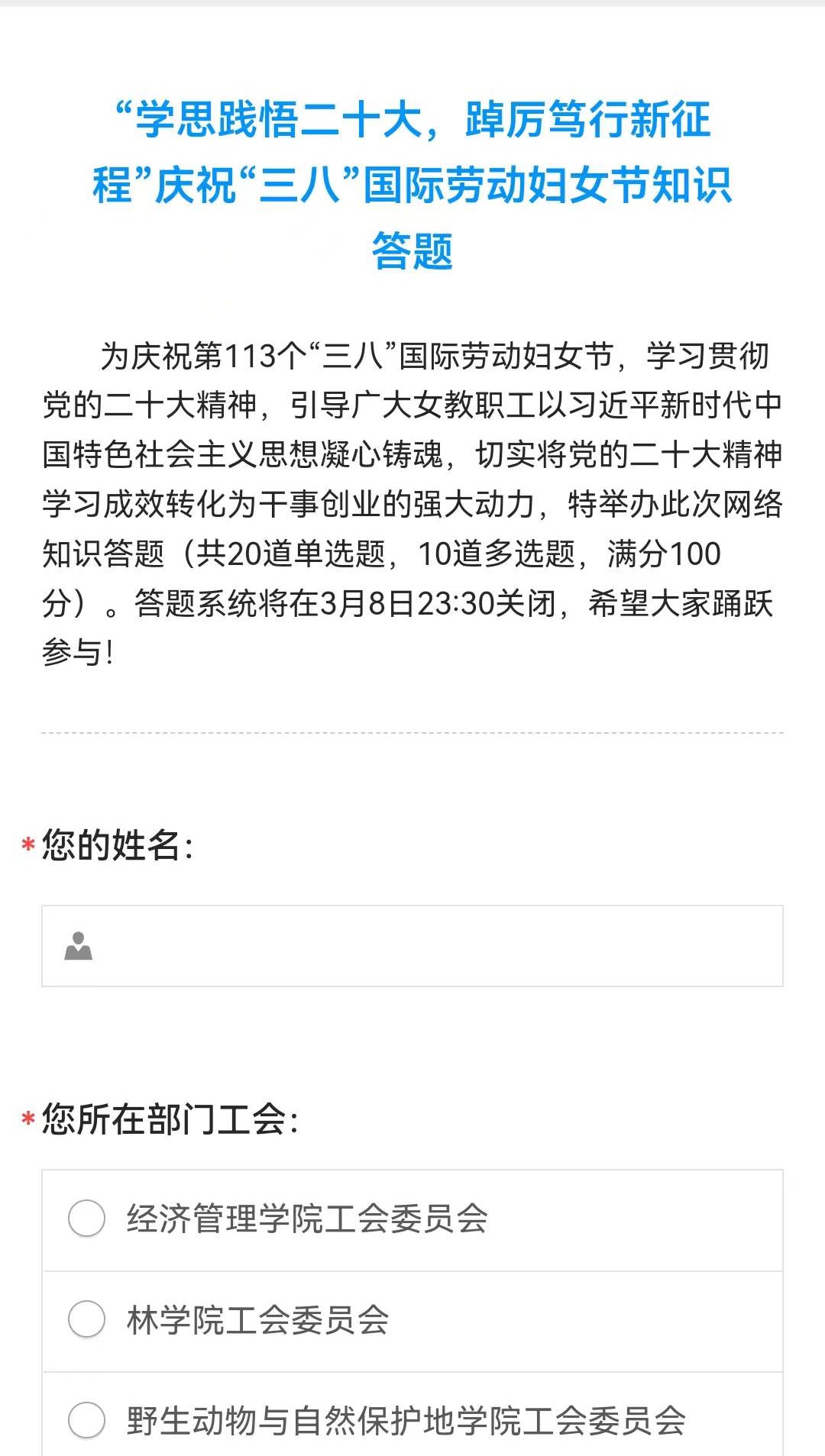Tap the name input field under 您的姓名
Screen dimensions: 825x1456
[x=412, y=946]
